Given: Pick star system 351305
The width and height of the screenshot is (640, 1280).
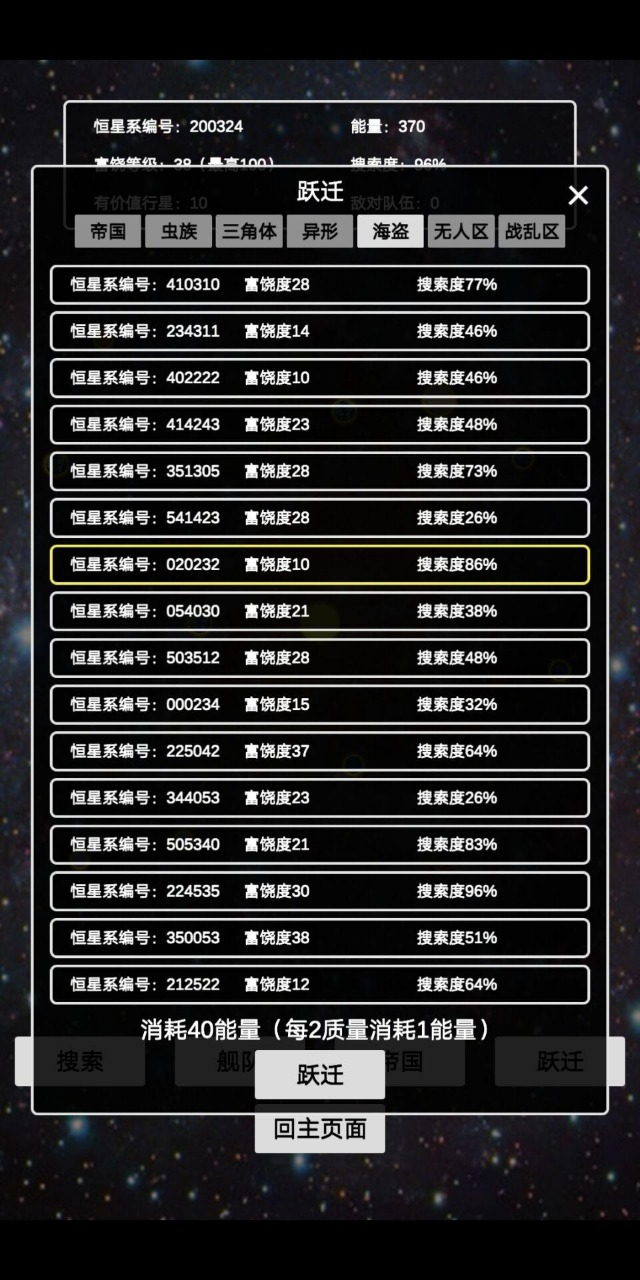Looking at the screenshot, I should tap(320, 471).
